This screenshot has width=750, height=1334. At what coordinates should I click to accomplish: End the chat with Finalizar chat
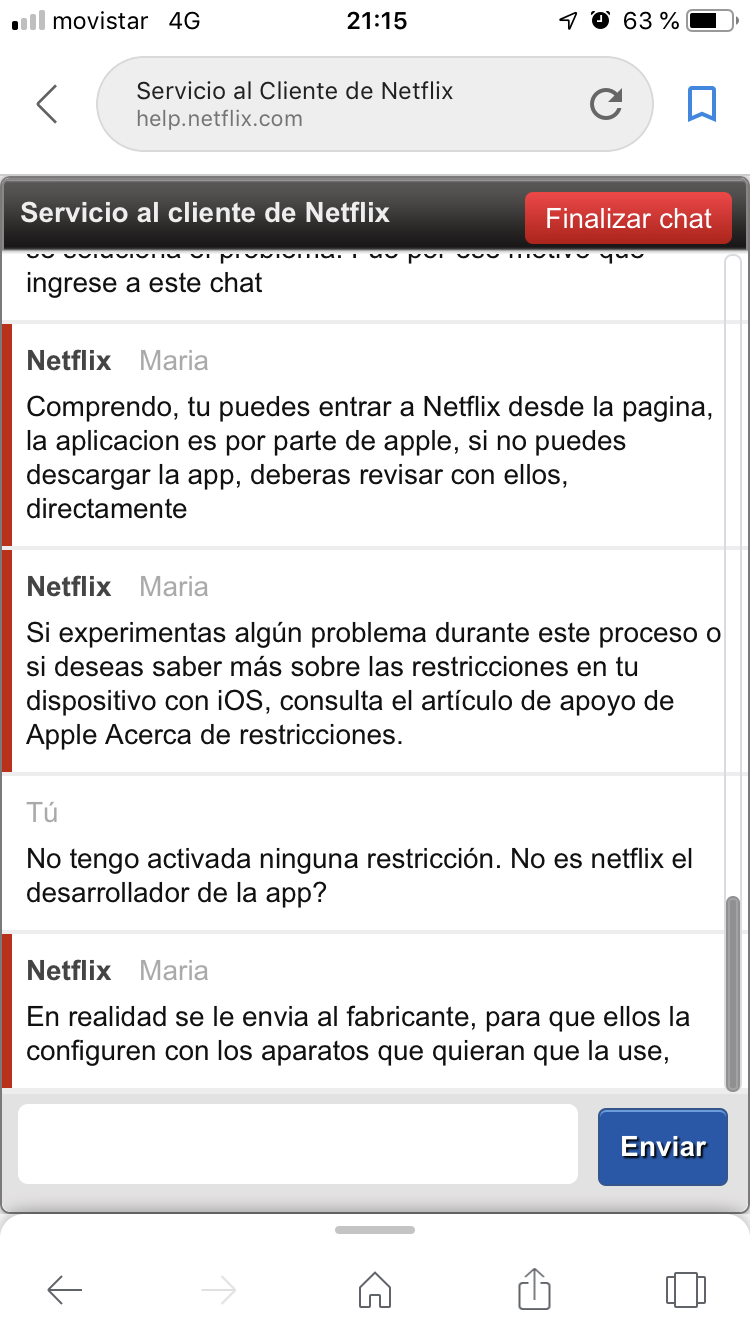coord(628,219)
